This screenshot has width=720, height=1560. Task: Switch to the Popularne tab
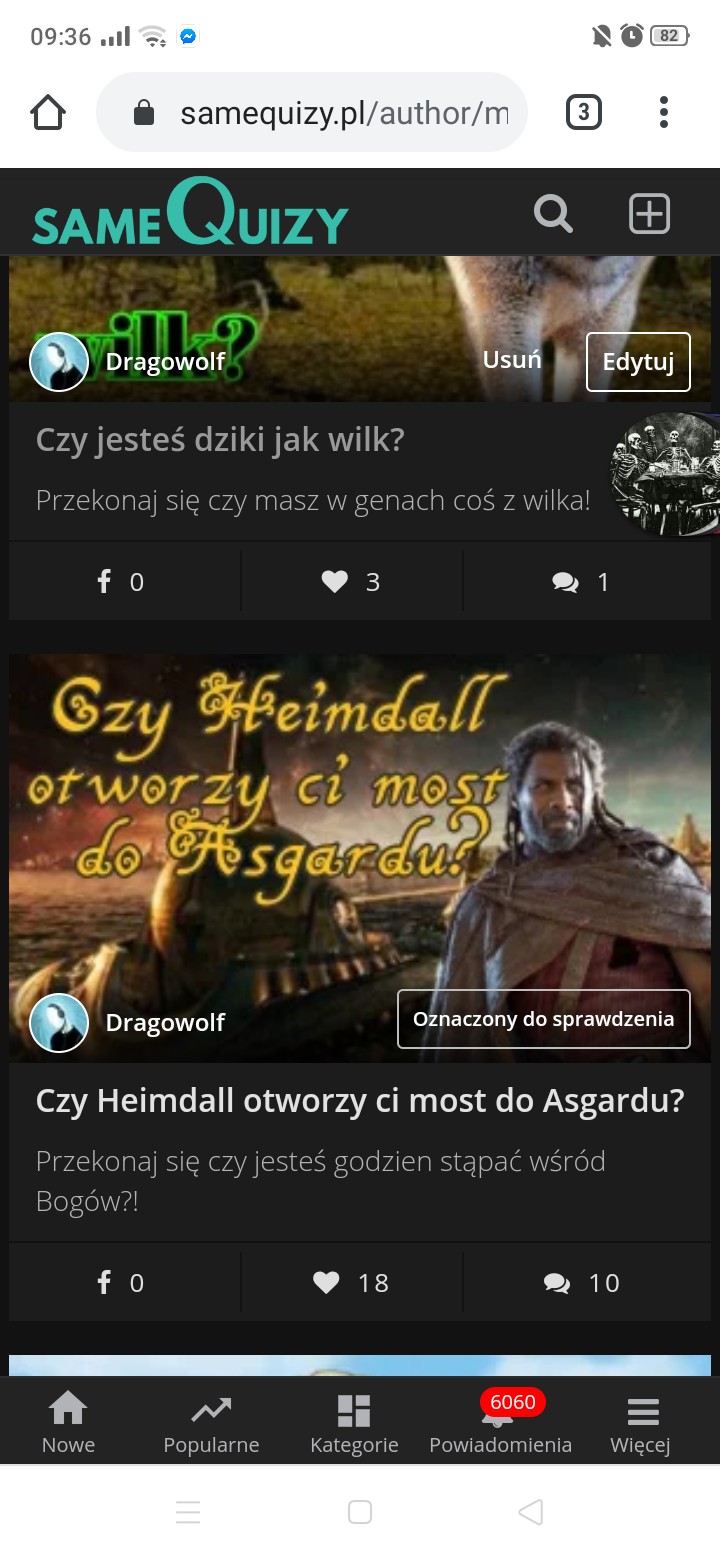(211, 1423)
